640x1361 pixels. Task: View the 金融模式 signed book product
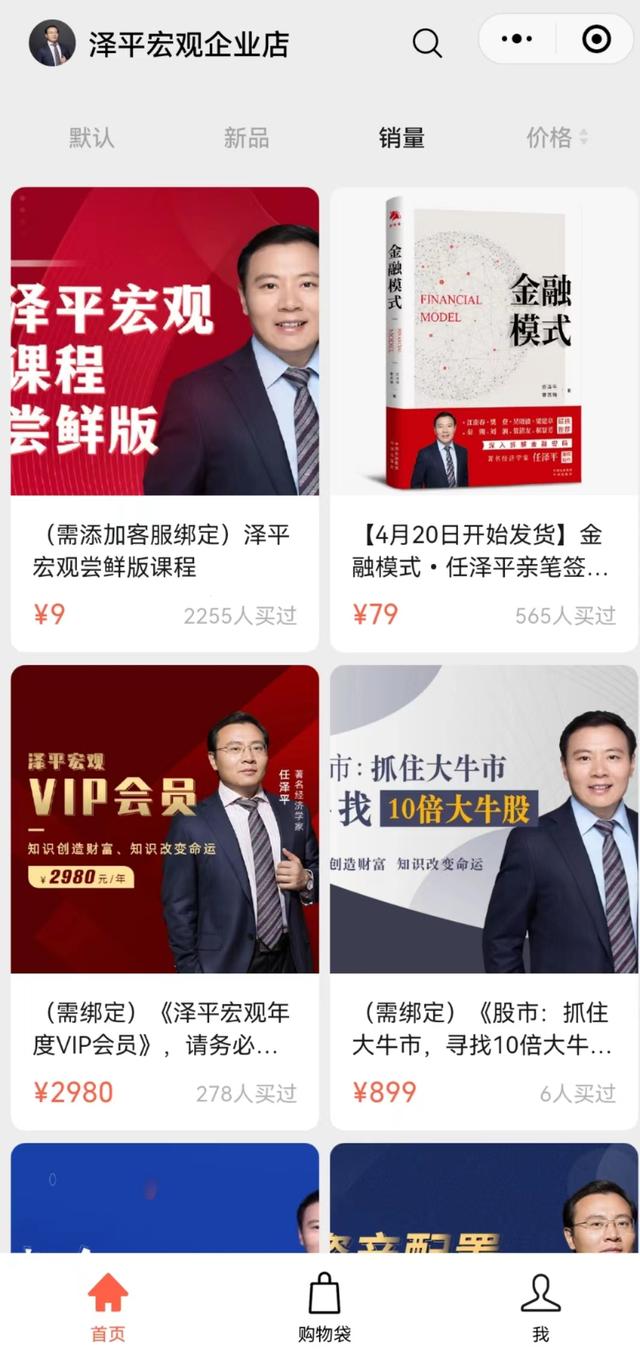(x=484, y=419)
